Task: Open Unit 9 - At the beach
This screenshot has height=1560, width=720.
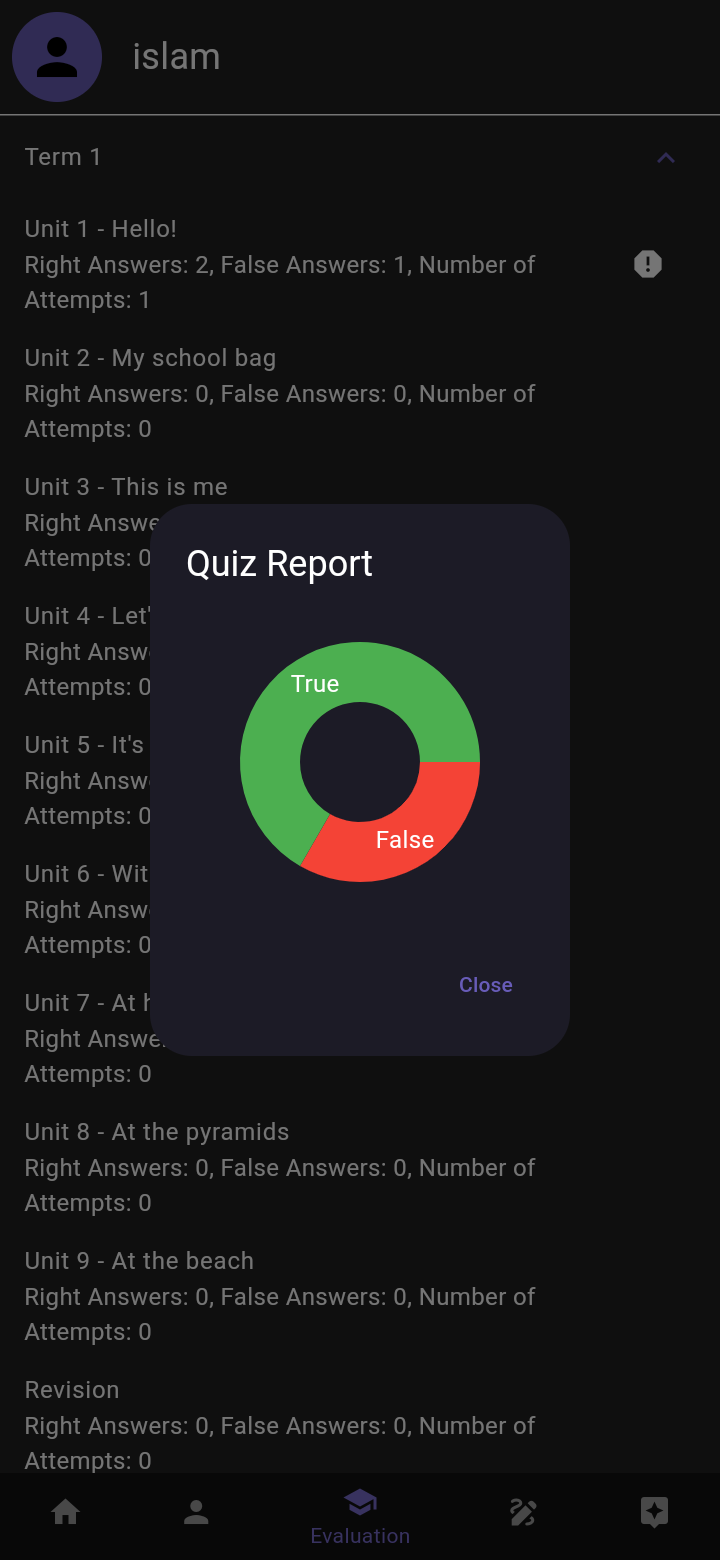Action: click(x=280, y=1296)
